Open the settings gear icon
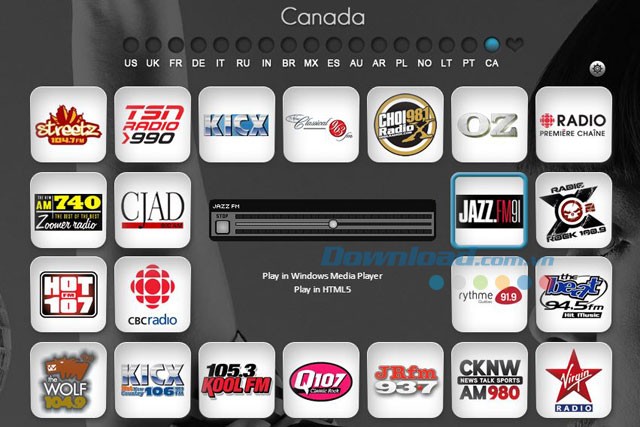 (598, 68)
